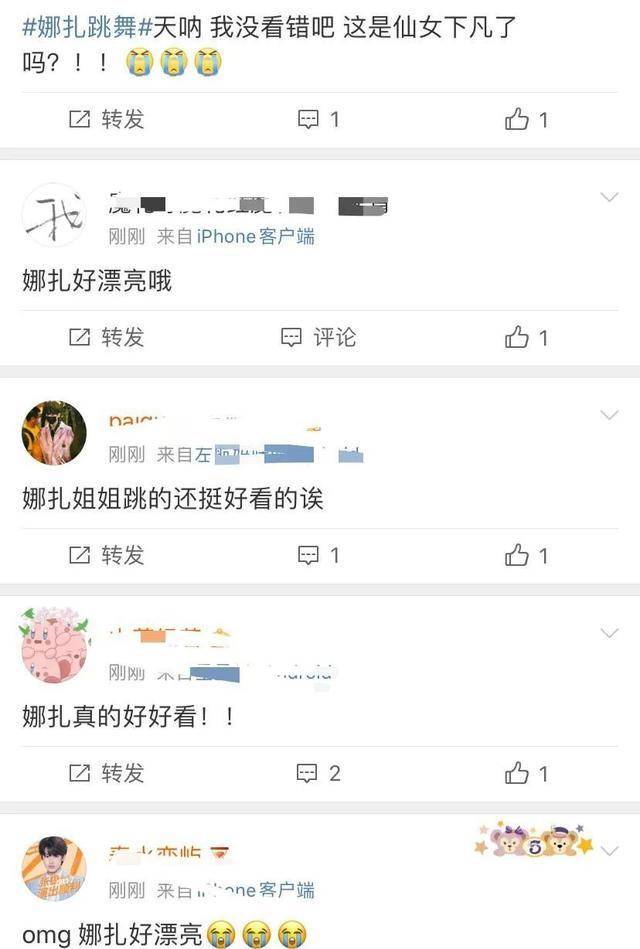
Task: Repost 娜扎姐姐跳的还挺好看的诶
Action: tap(107, 555)
